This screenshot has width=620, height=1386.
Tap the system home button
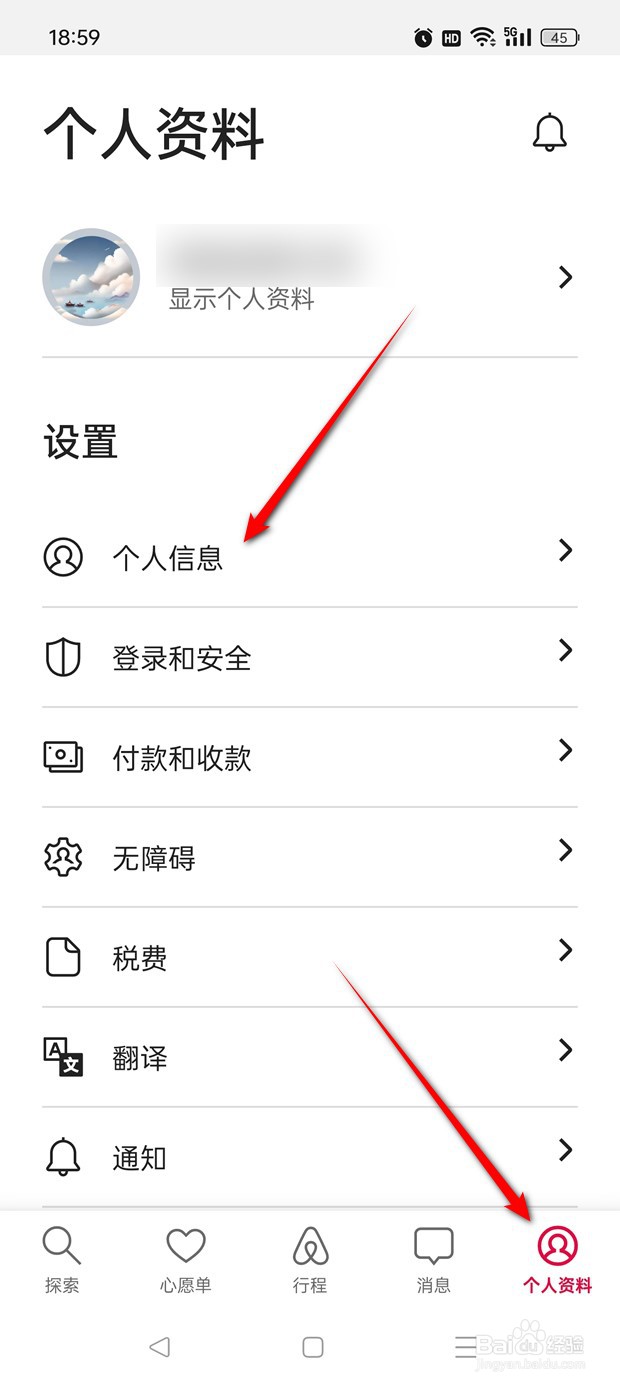pos(313,1346)
